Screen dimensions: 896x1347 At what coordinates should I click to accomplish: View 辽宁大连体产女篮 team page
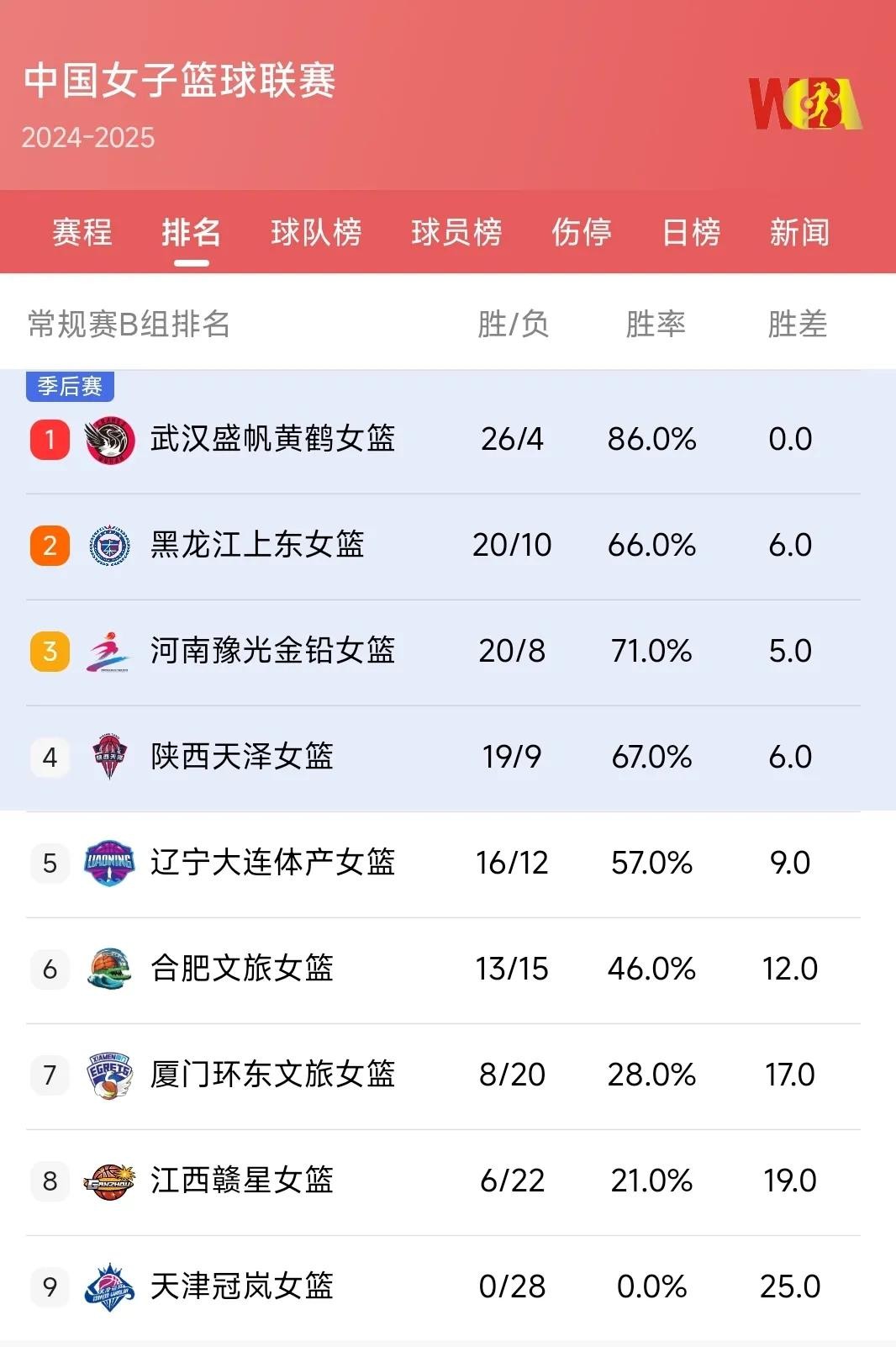(x=272, y=863)
